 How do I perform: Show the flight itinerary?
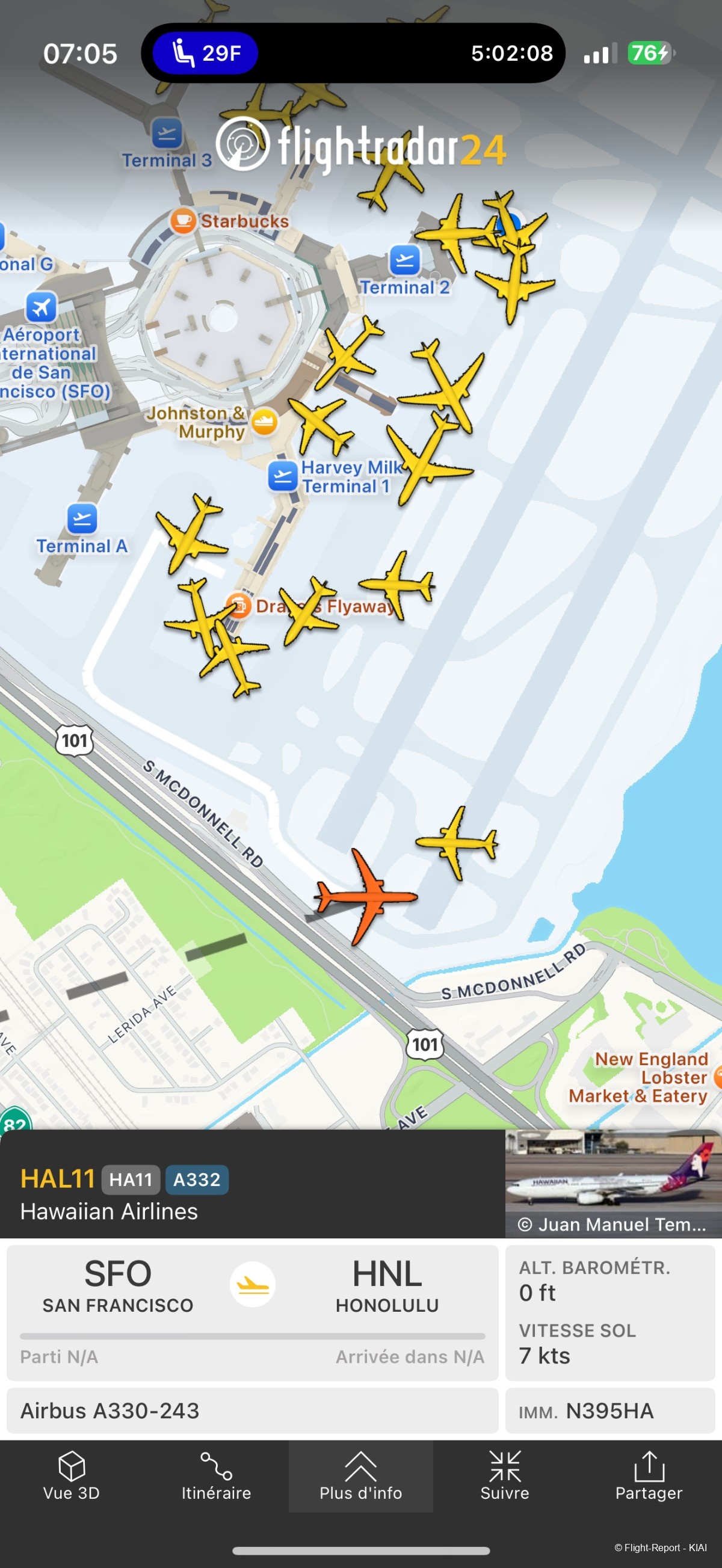click(216, 1476)
